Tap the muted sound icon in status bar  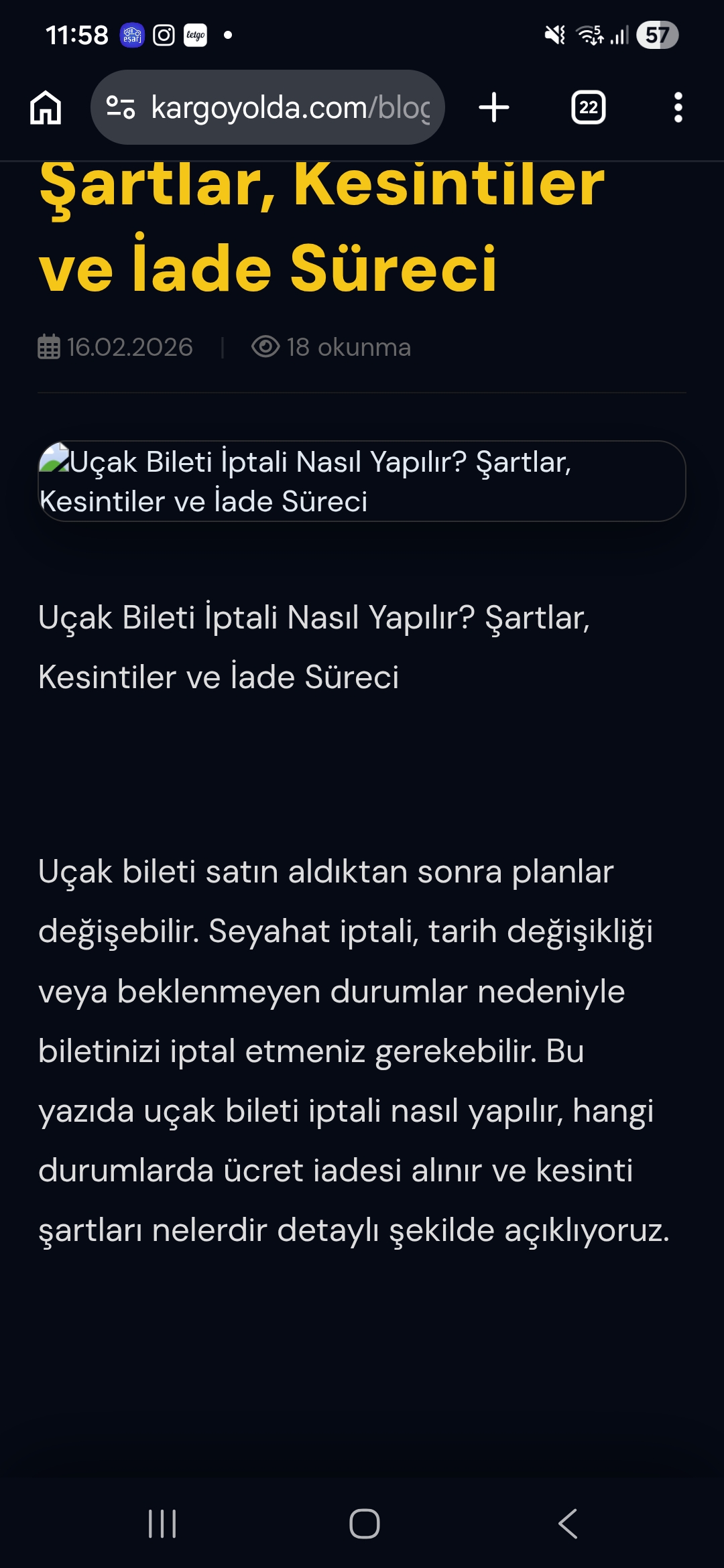[x=555, y=35]
